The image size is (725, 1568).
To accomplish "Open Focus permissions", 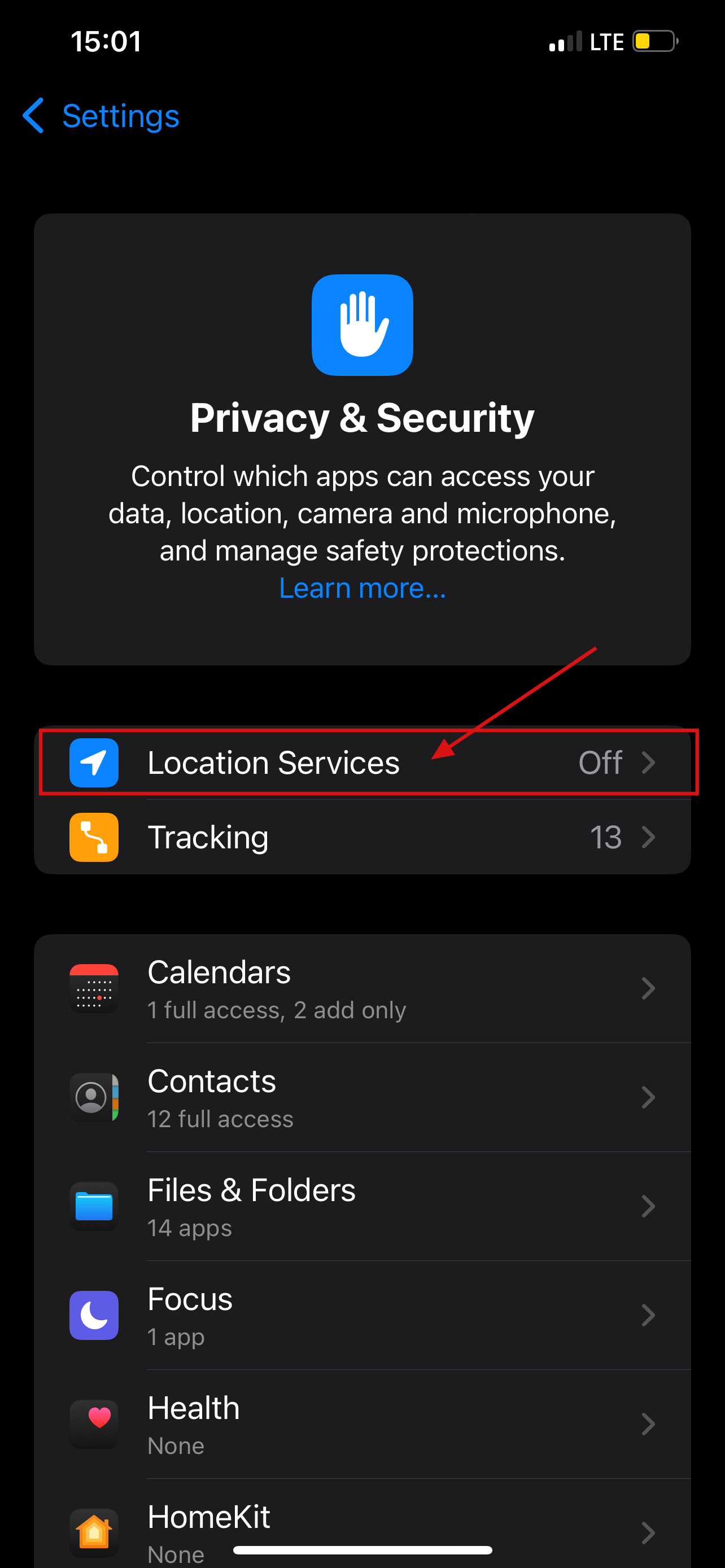I will click(x=362, y=1315).
